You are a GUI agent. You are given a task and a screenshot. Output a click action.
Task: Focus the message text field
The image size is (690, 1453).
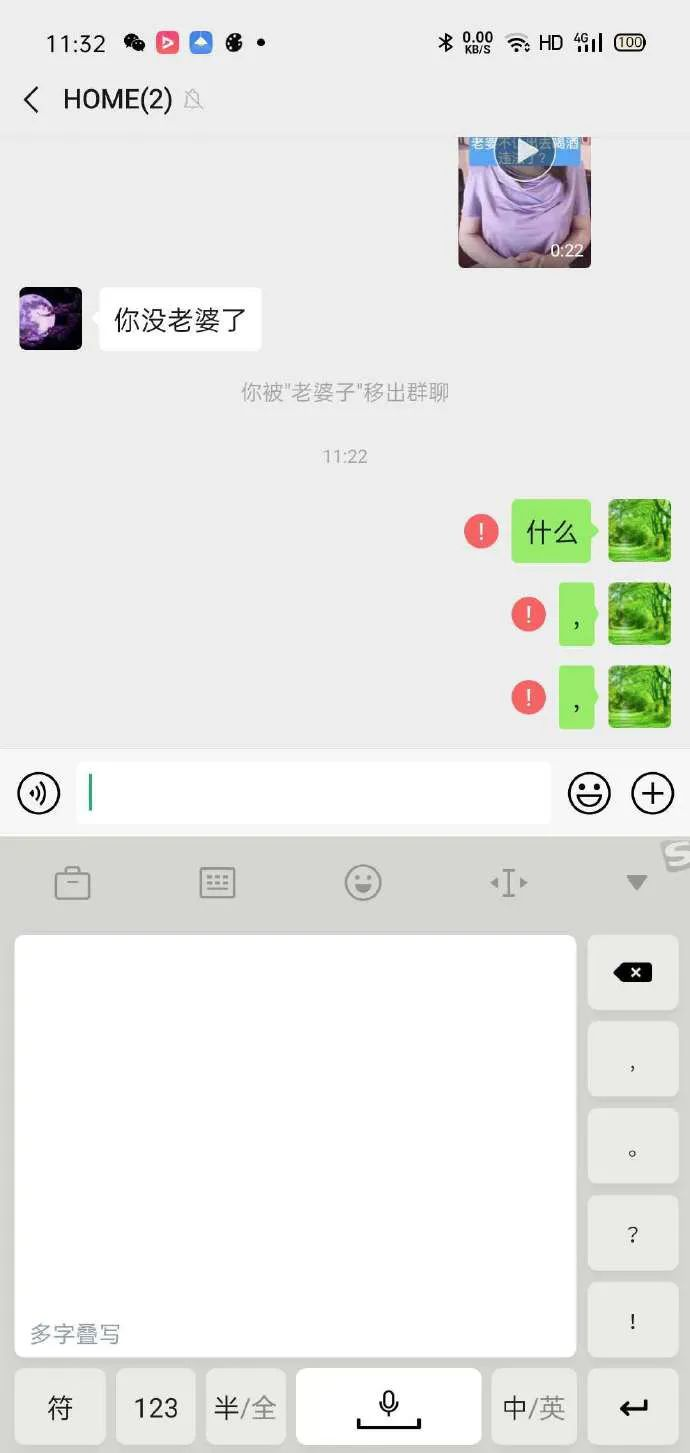pos(313,793)
